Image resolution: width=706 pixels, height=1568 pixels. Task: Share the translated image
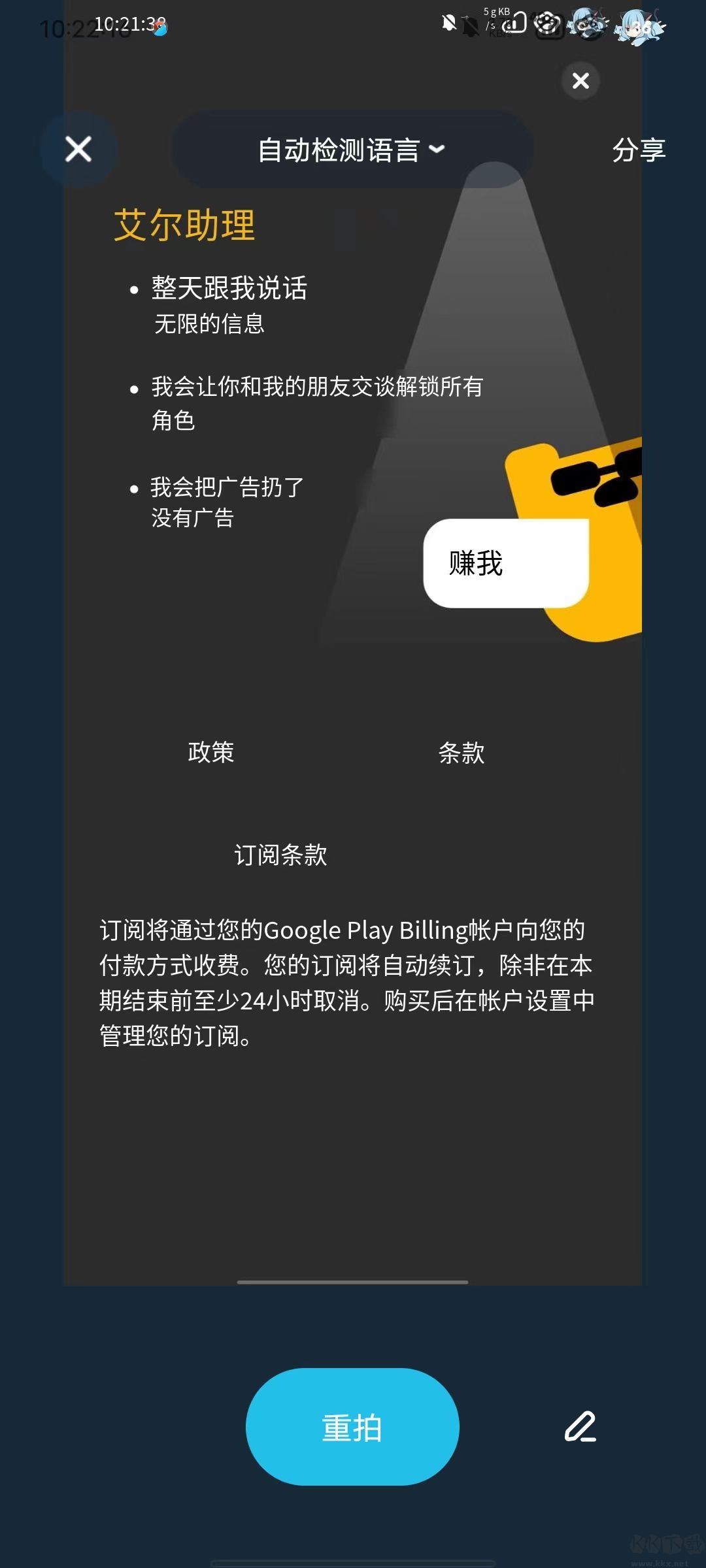tap(639, 150)
